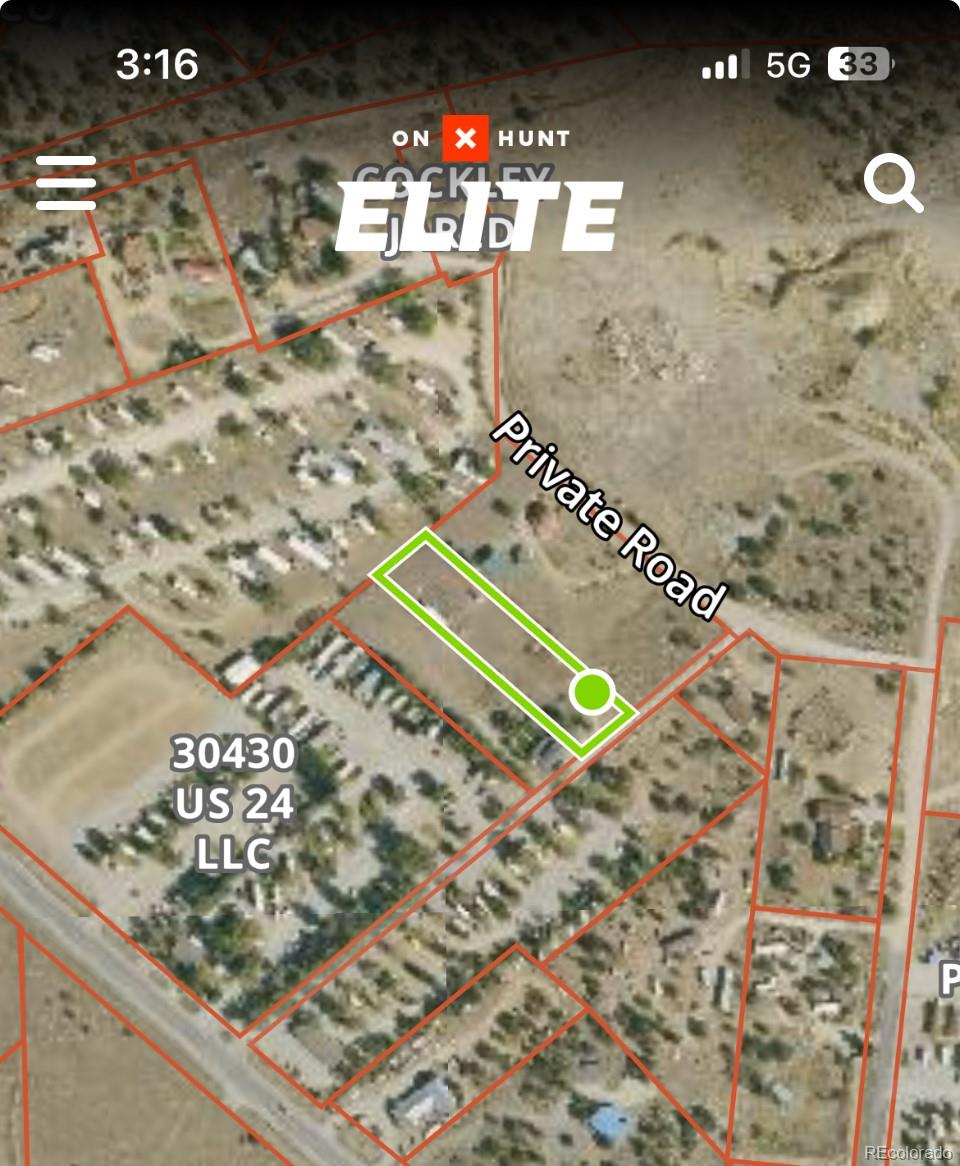The height and width of the screenshot is (1166, 960).
Task: Open the hamburger menu
Action: coord(64,183)
